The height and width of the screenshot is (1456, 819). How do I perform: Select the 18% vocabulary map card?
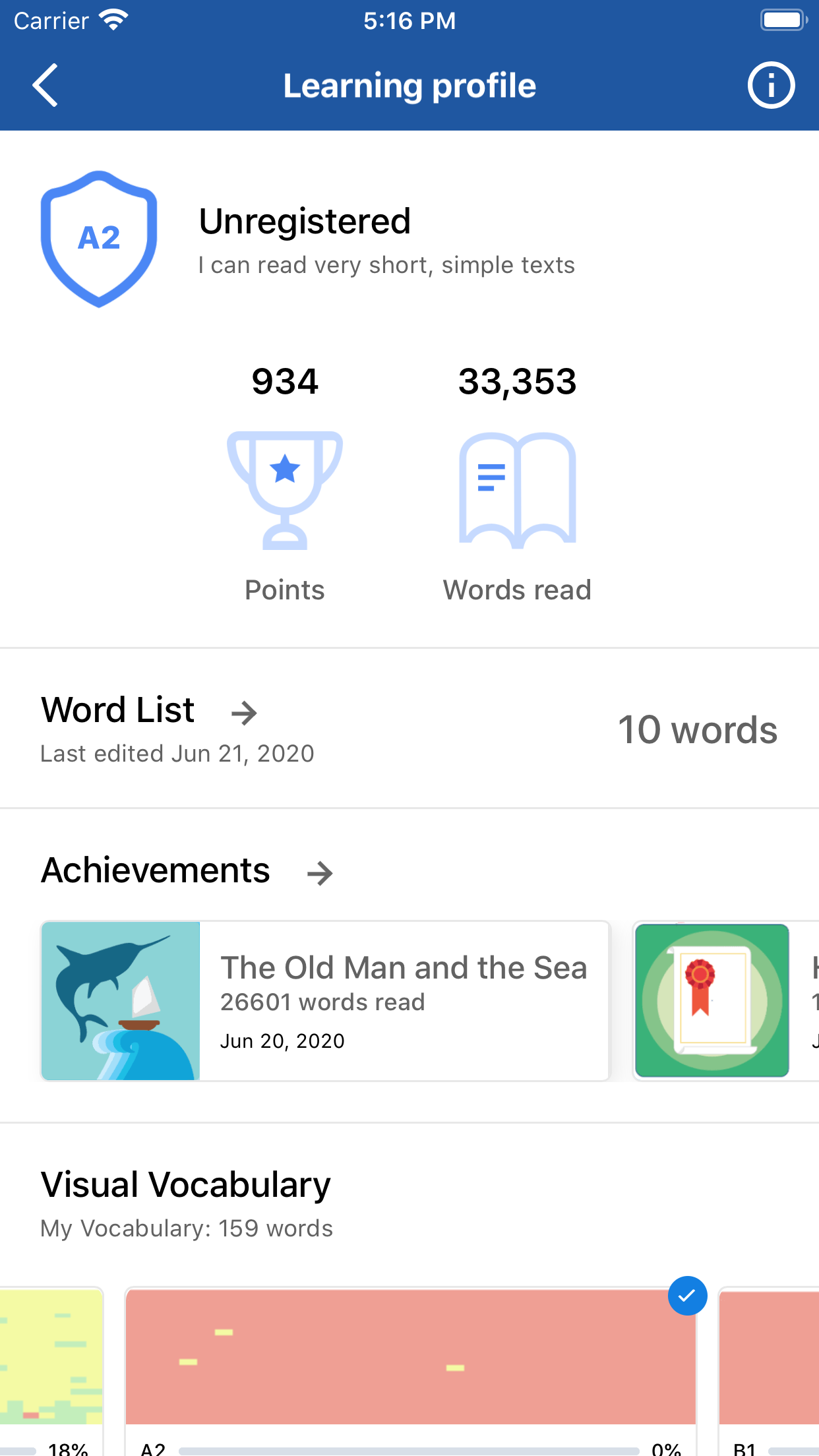coord(51,1358)
